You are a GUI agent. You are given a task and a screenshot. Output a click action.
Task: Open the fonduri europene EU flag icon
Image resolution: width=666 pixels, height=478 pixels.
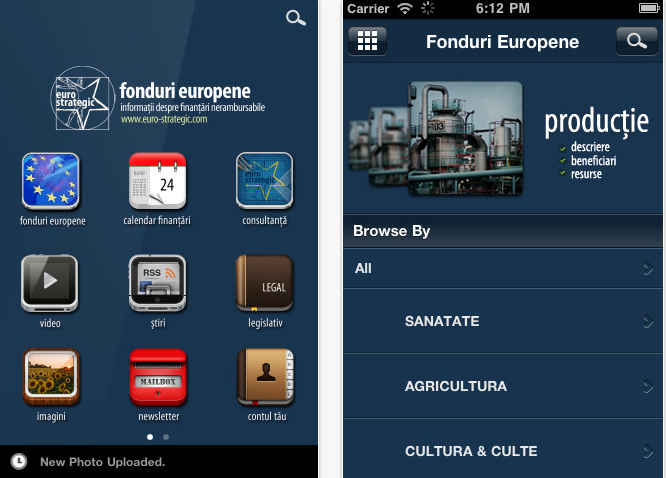coord(50,181)
